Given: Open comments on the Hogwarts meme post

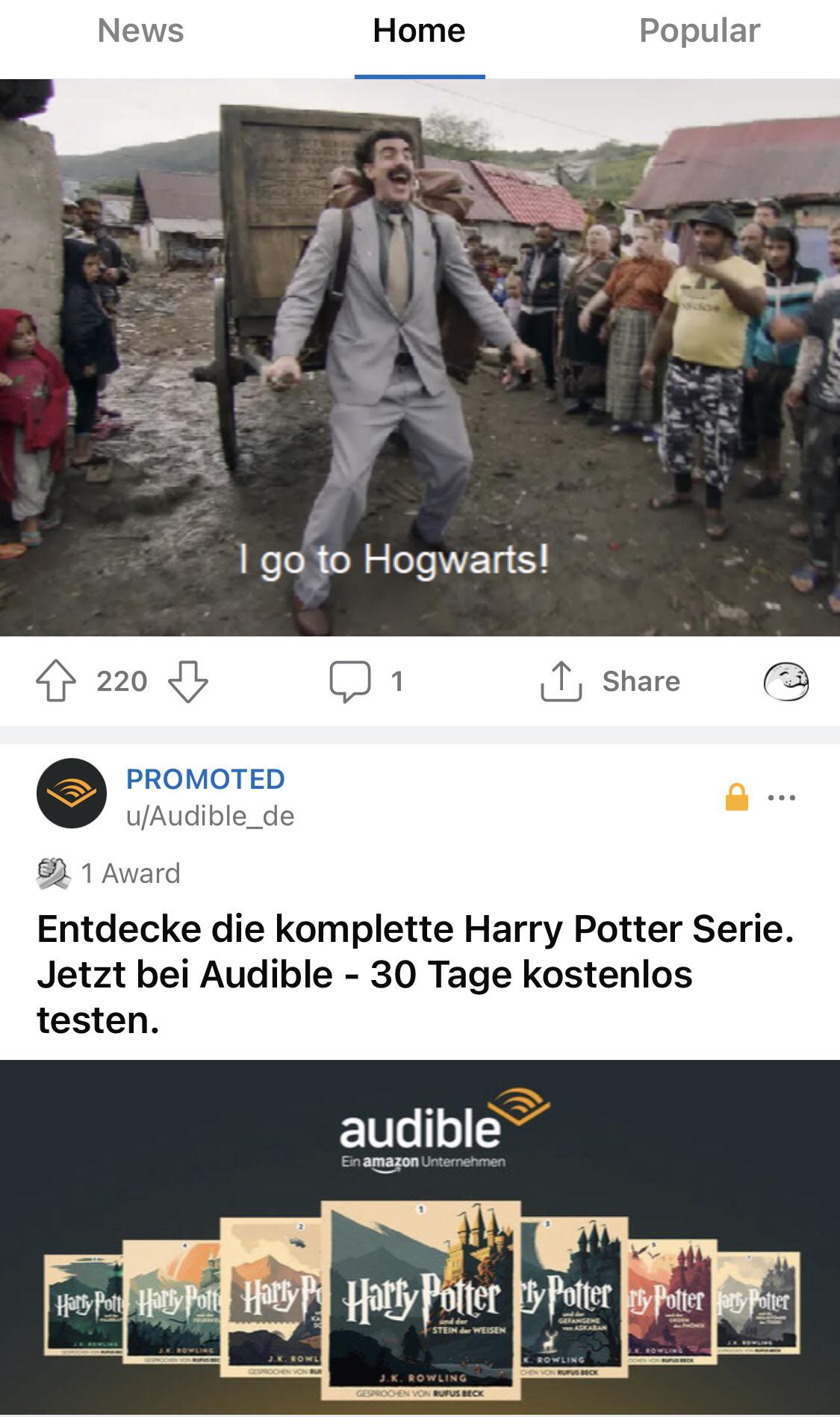Looking at the screenshot, I should point(366,681).
